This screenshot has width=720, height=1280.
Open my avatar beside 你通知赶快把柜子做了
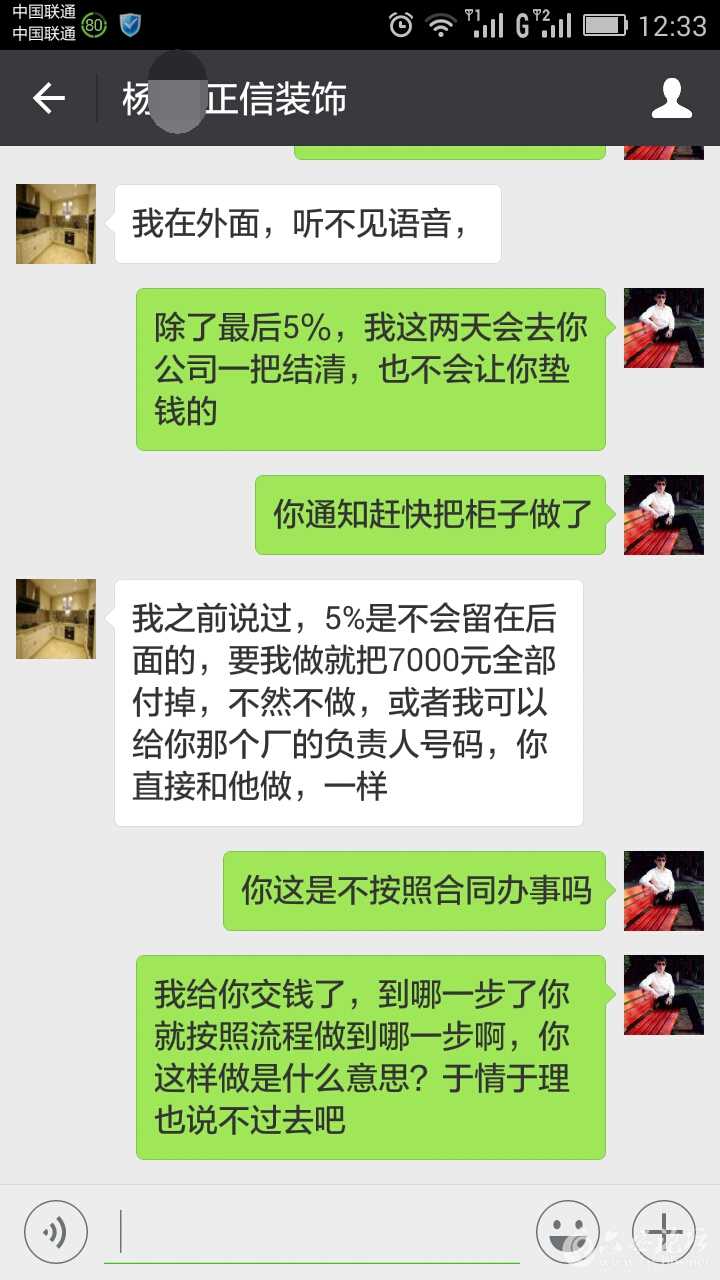[x=664, y=515]
